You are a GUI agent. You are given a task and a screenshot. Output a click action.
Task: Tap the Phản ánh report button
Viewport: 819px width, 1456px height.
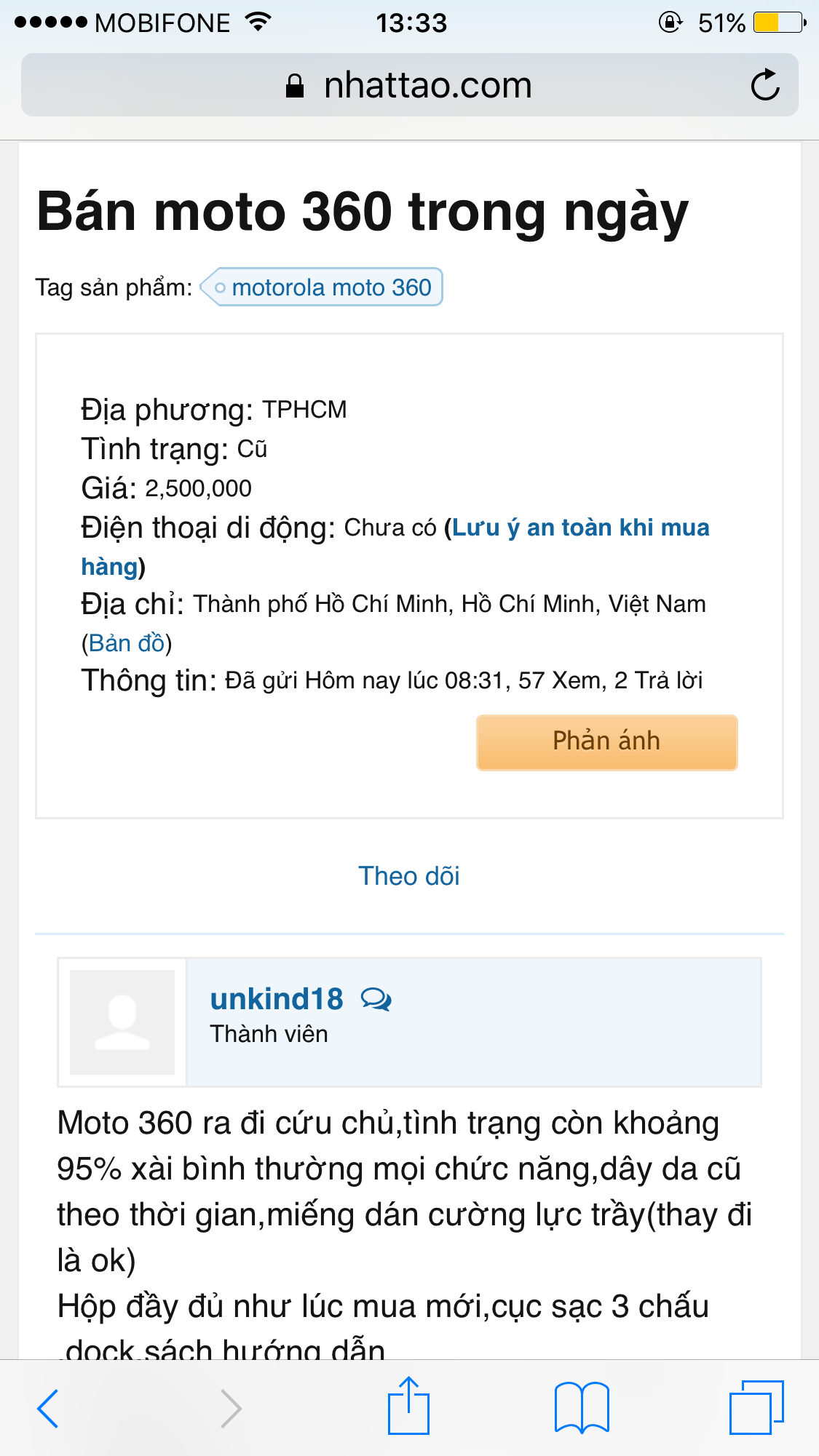[x=606, y=741]
